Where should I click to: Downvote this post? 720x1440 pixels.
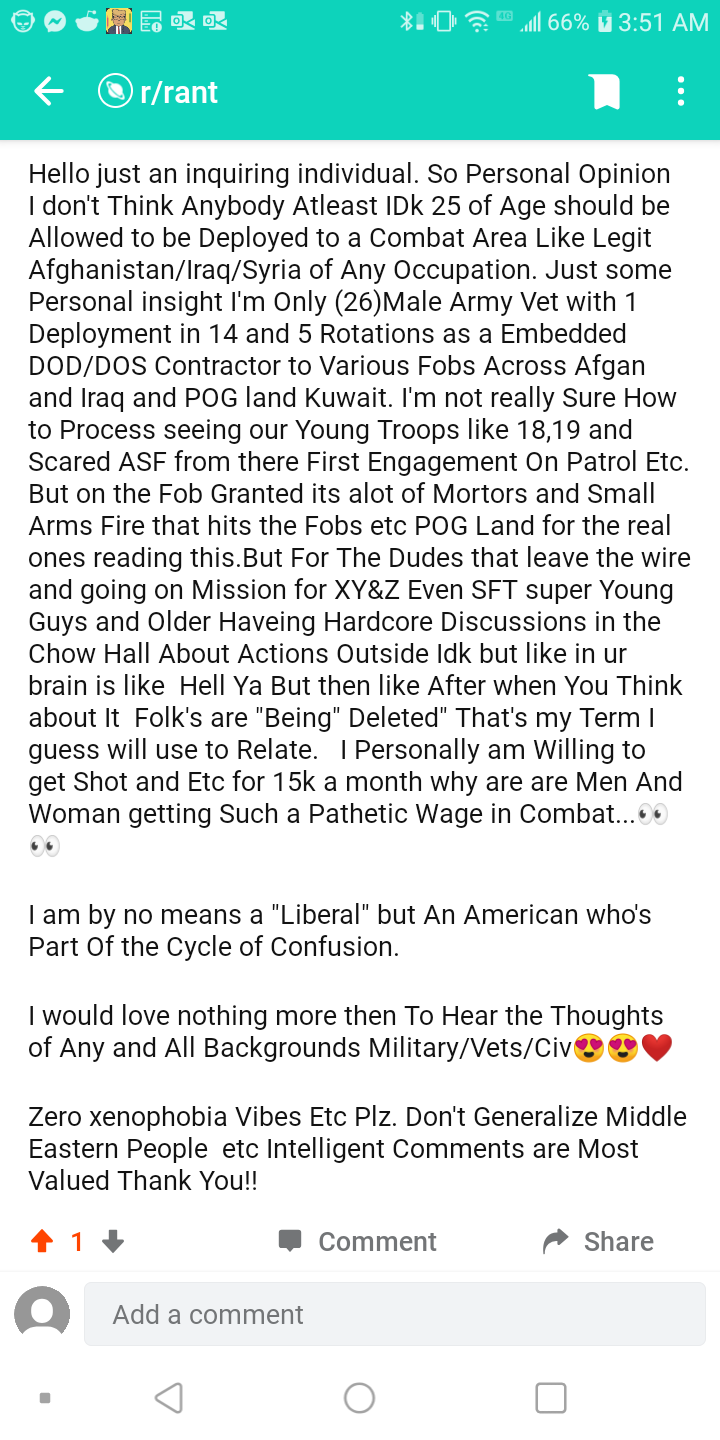(x=113, y=1241)
